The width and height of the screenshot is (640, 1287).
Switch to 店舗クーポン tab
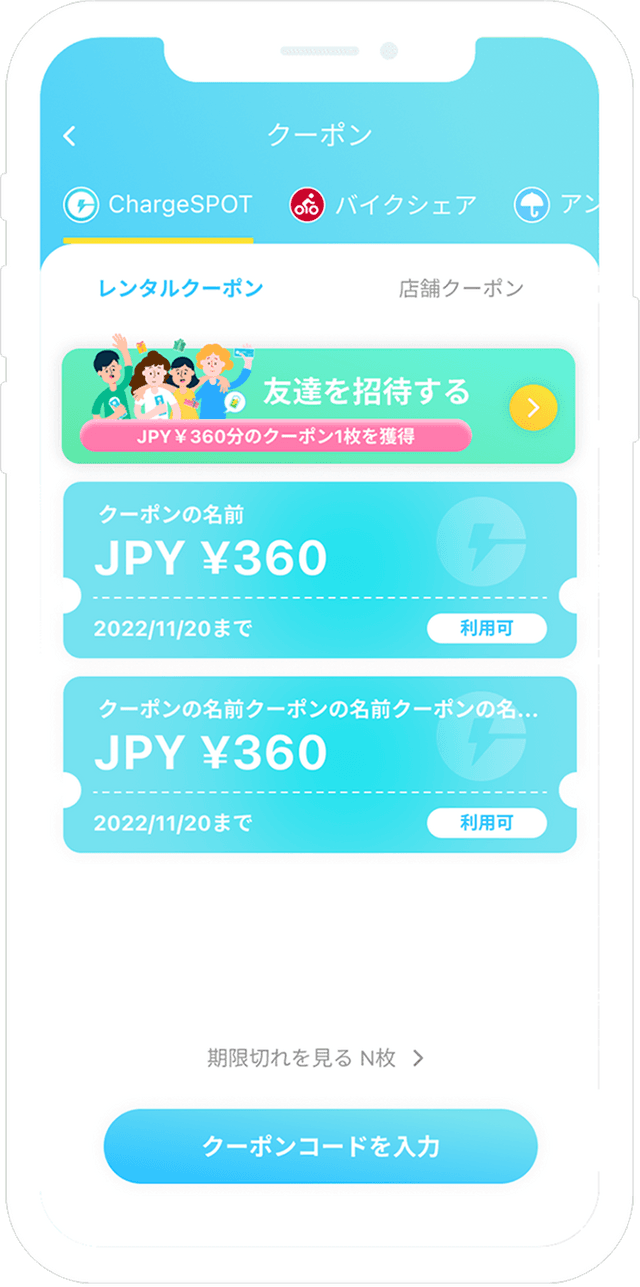coord(460,289)
